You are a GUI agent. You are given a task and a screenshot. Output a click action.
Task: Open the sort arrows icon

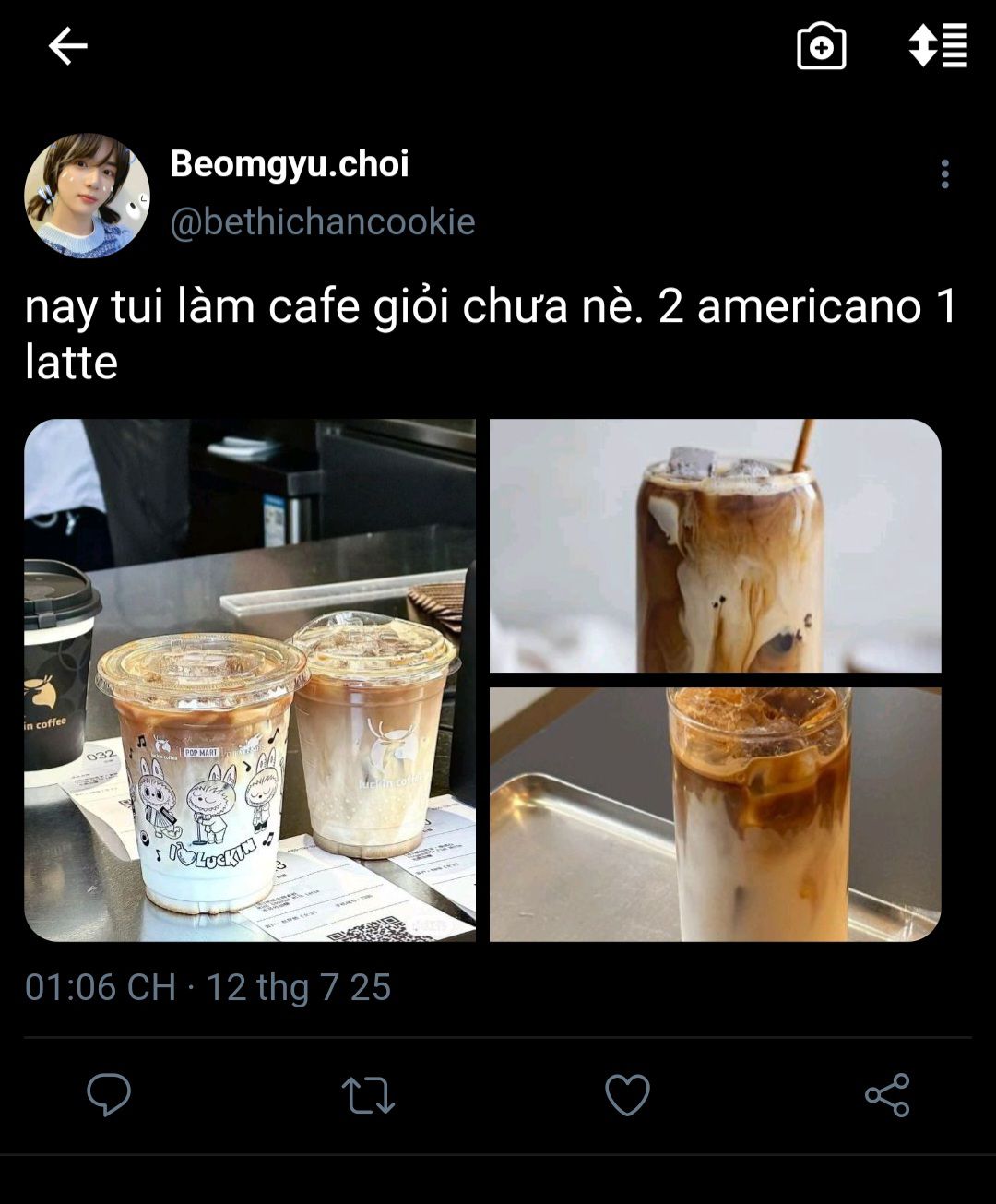[x=938, y=46]
